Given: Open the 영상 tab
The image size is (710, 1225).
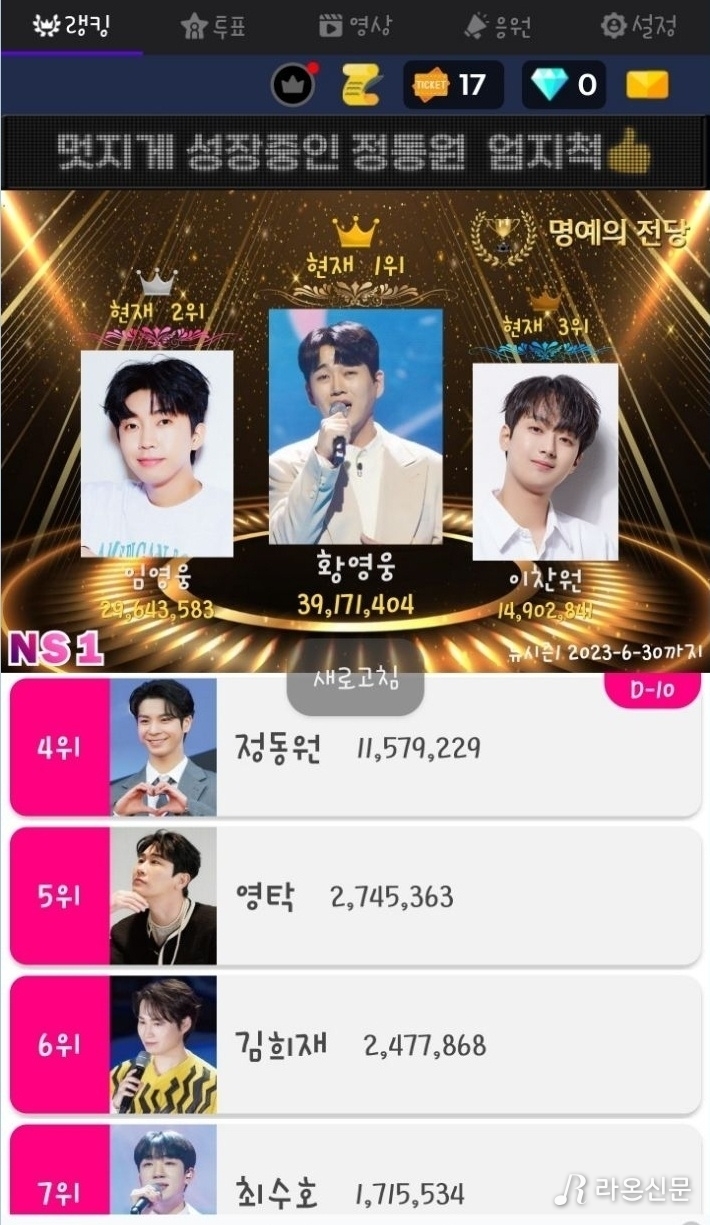Looking at the screenshot, I should (355, 26).
